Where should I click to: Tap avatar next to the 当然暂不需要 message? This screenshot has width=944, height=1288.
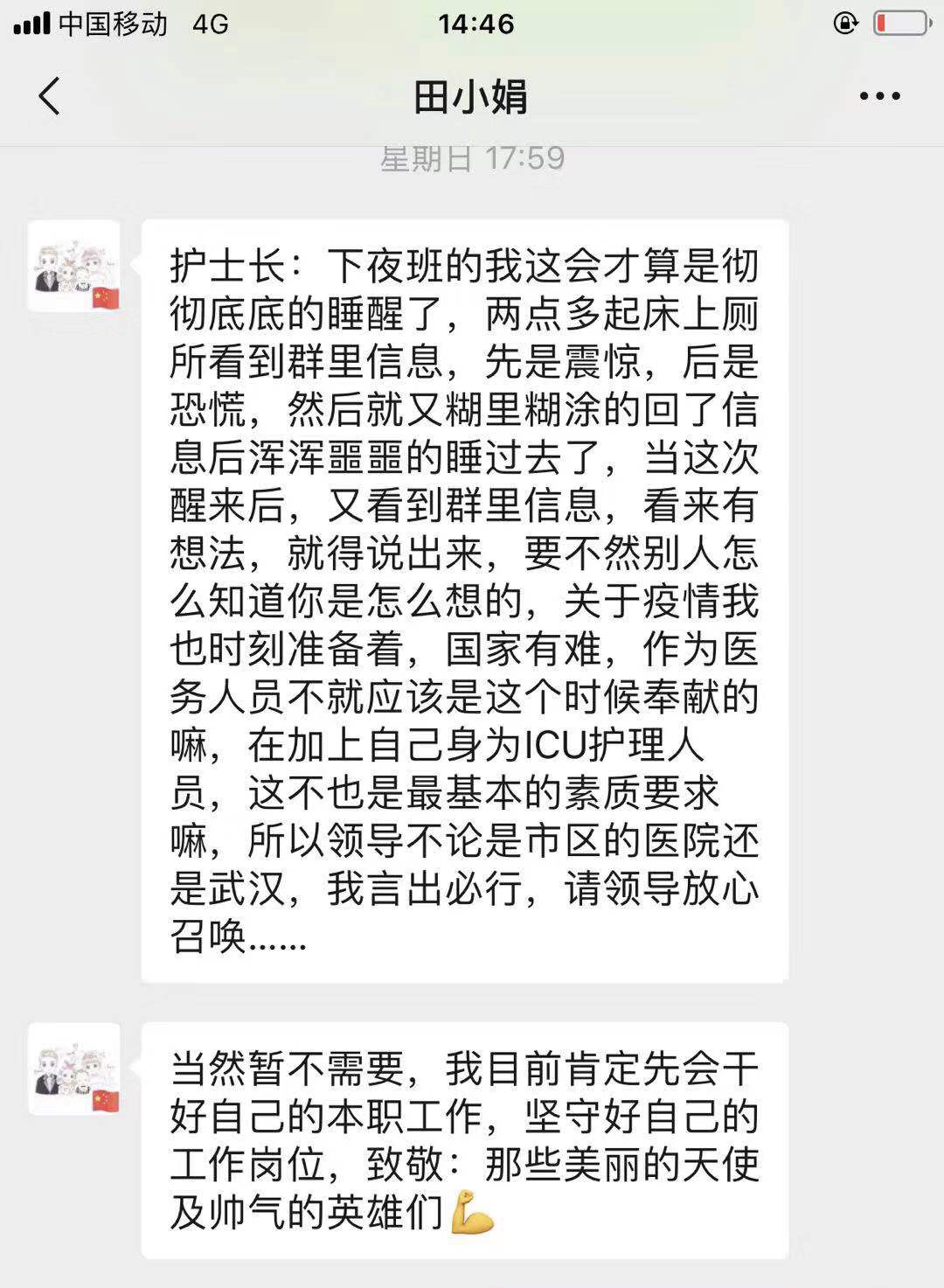click(74, 1069)
